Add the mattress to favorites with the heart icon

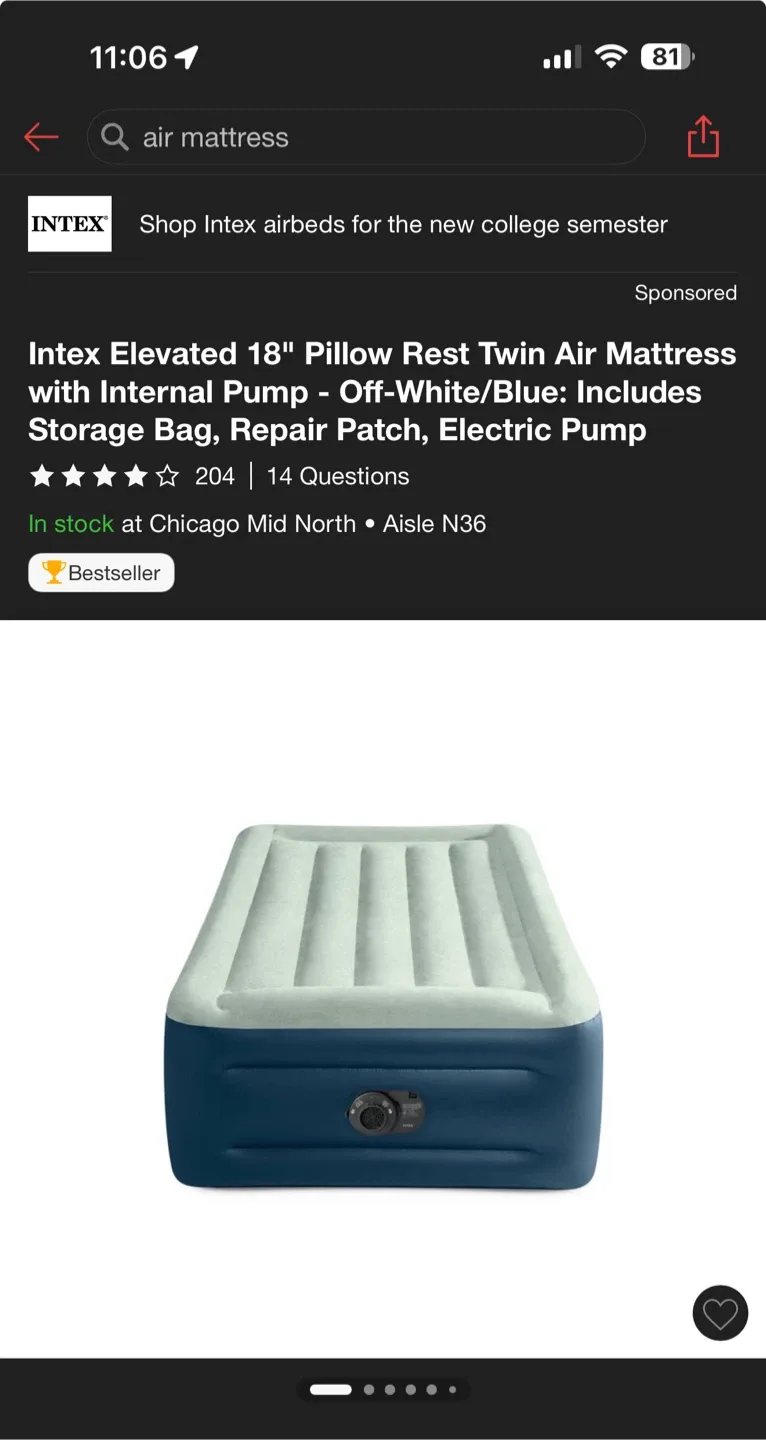[720, 1313]
